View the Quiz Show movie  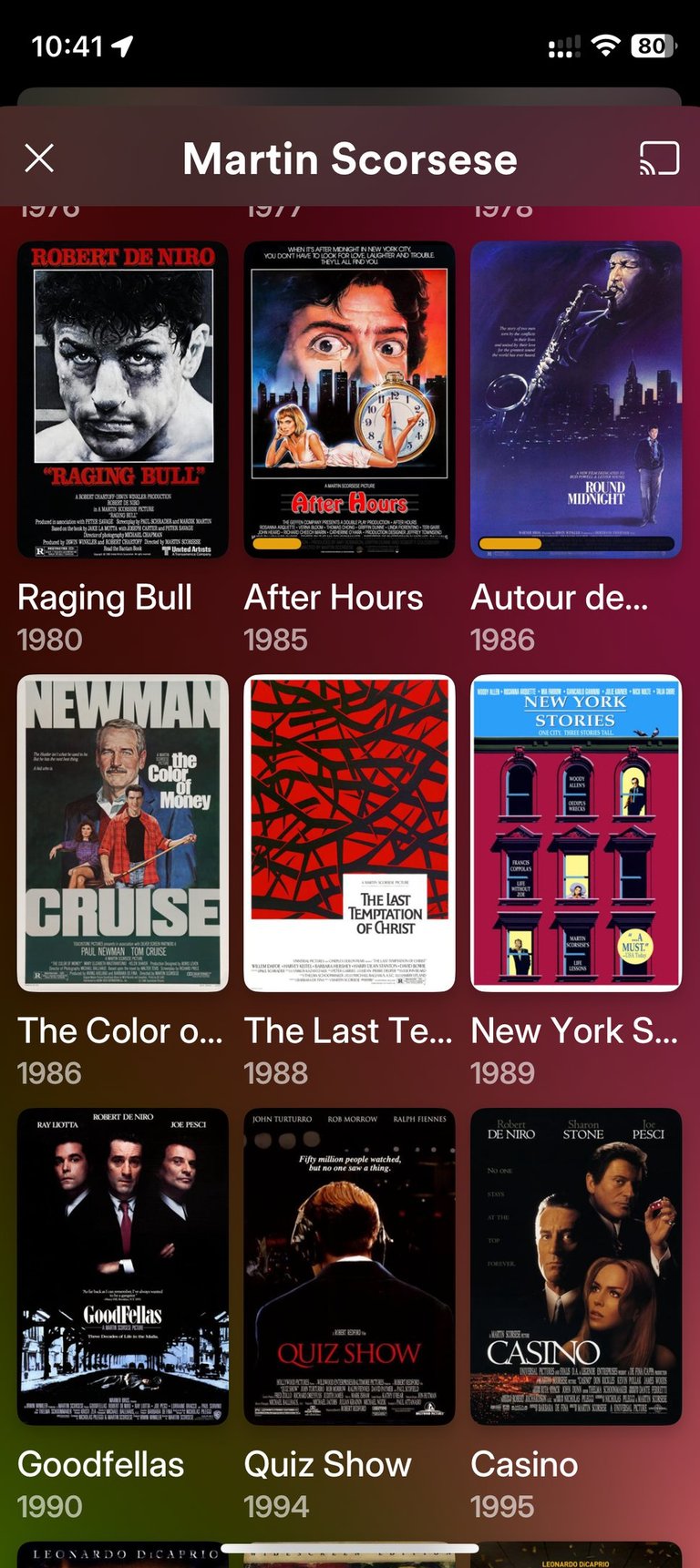(349, 1266)
